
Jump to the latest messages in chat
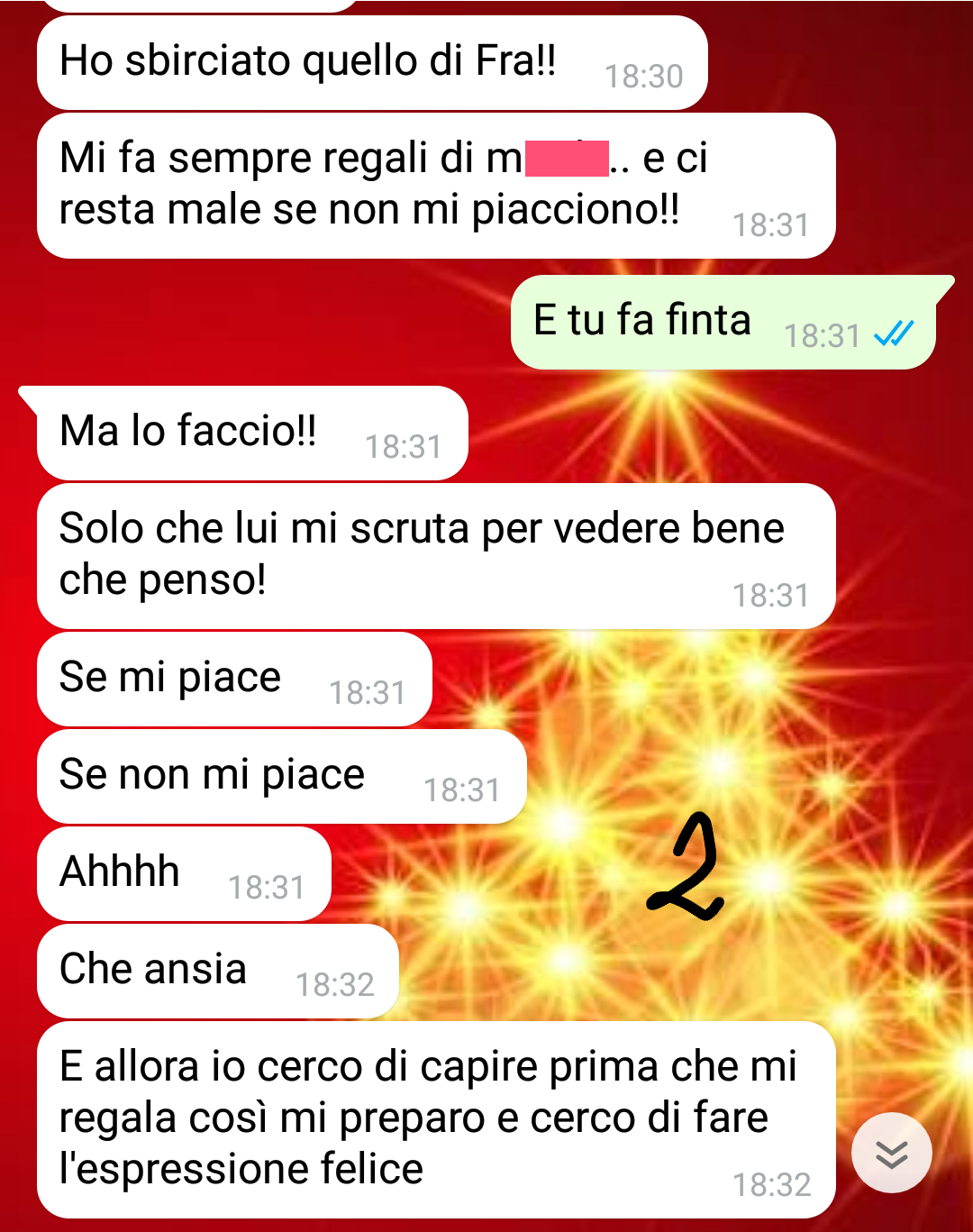(891, 1154)
